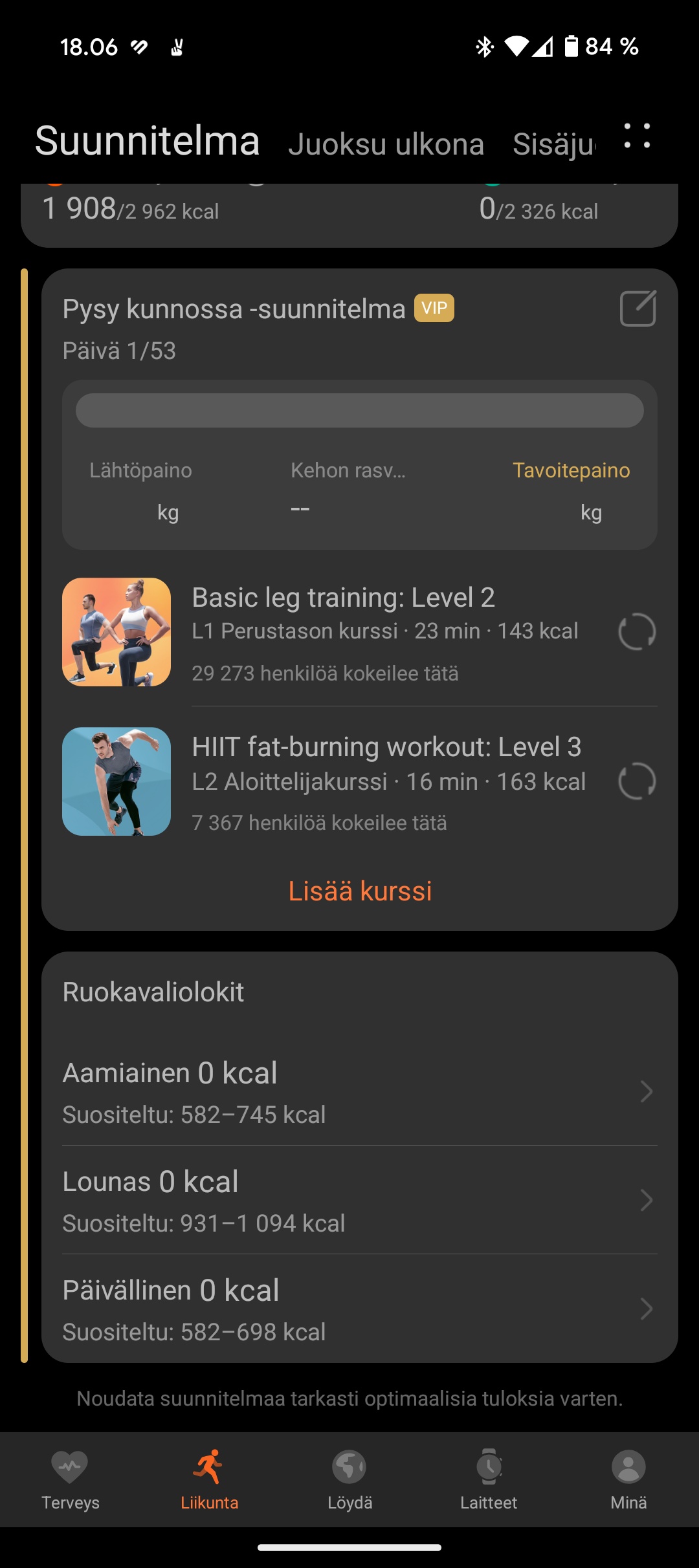Open Lounas food log
Image resolution: width=699 pixels, height=1568 pixels.
point(360,1200)
